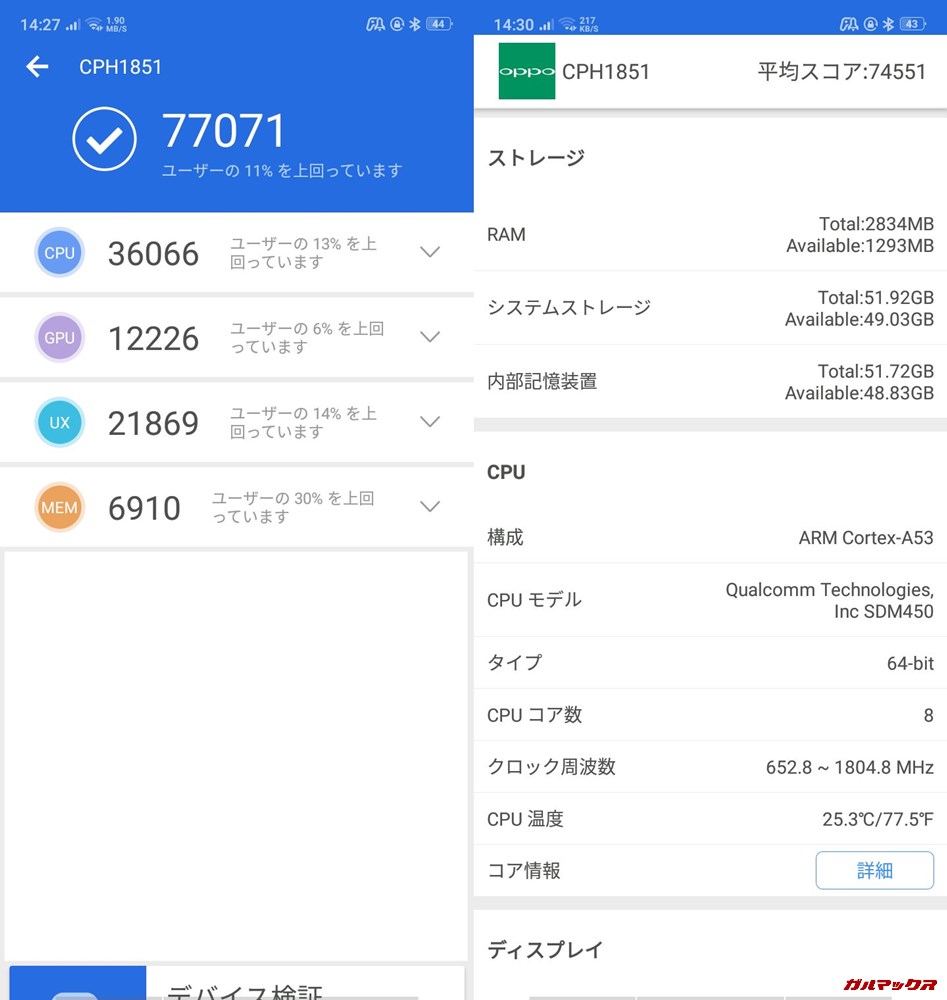Click the MEM score circle icon

(59, 507)
